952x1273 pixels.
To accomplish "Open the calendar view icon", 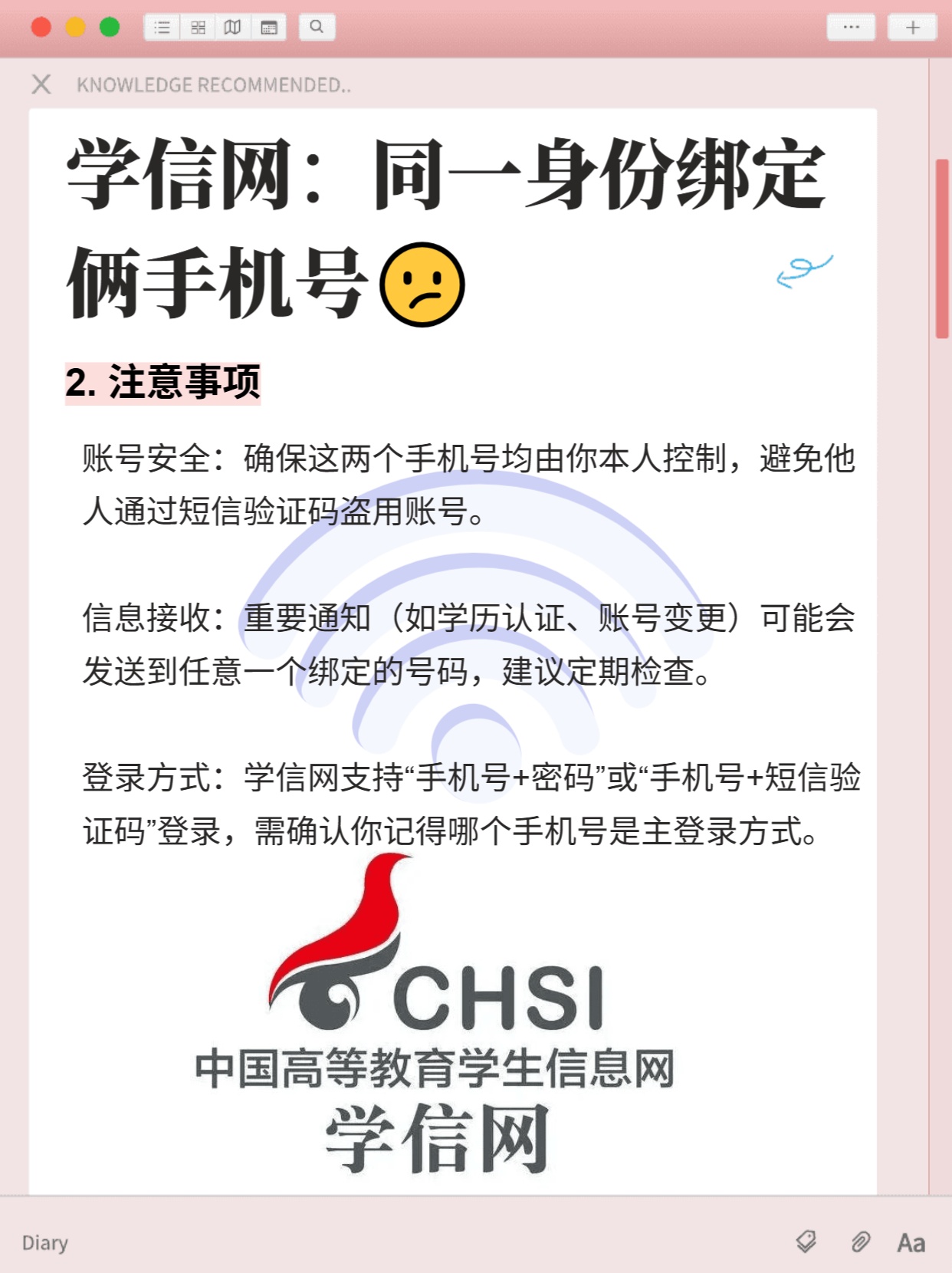I will click(x=268, y=28).
